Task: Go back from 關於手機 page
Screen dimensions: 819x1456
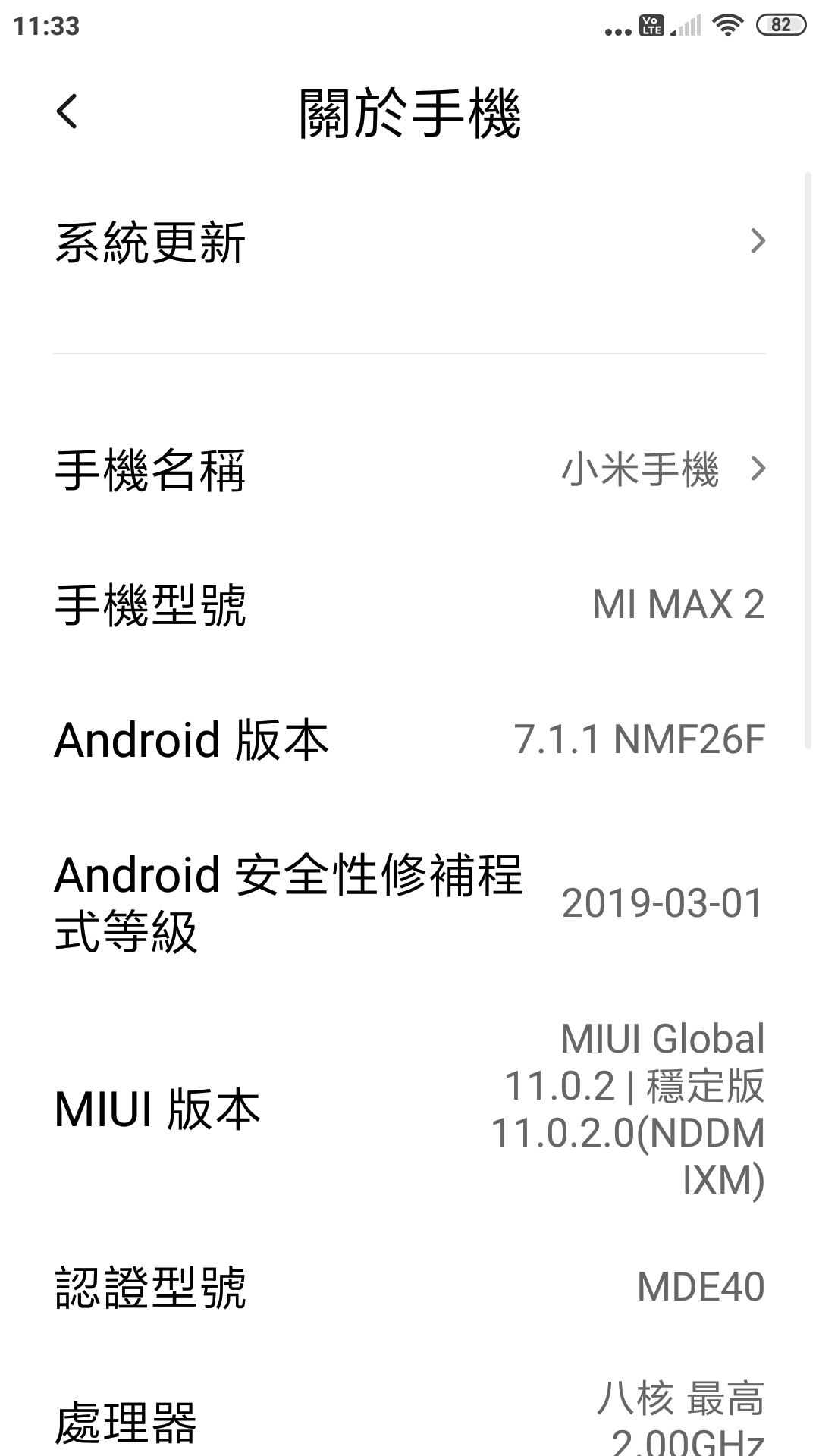Action: (x=67, y=112)
